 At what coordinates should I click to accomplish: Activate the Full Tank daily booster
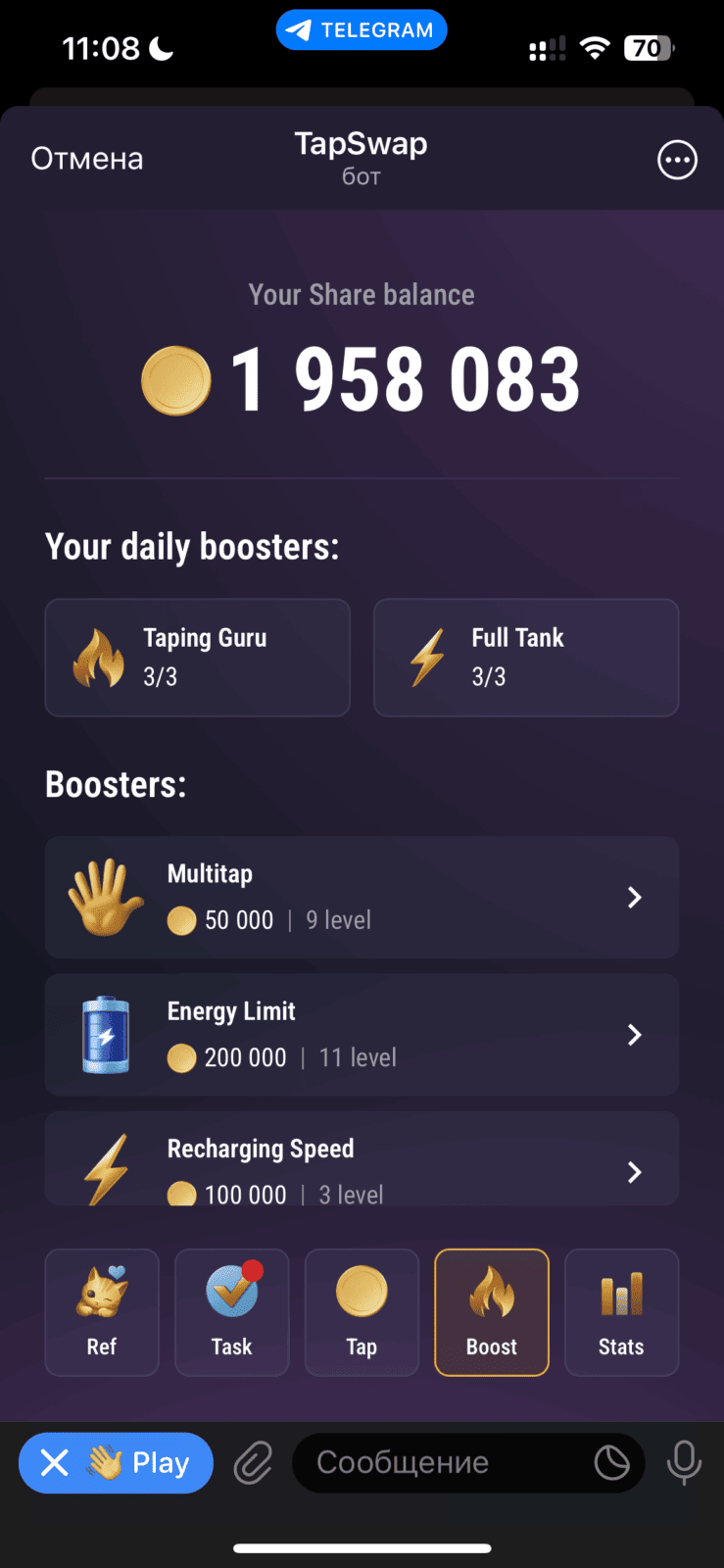pyautogui.click(x=526, y=658)
